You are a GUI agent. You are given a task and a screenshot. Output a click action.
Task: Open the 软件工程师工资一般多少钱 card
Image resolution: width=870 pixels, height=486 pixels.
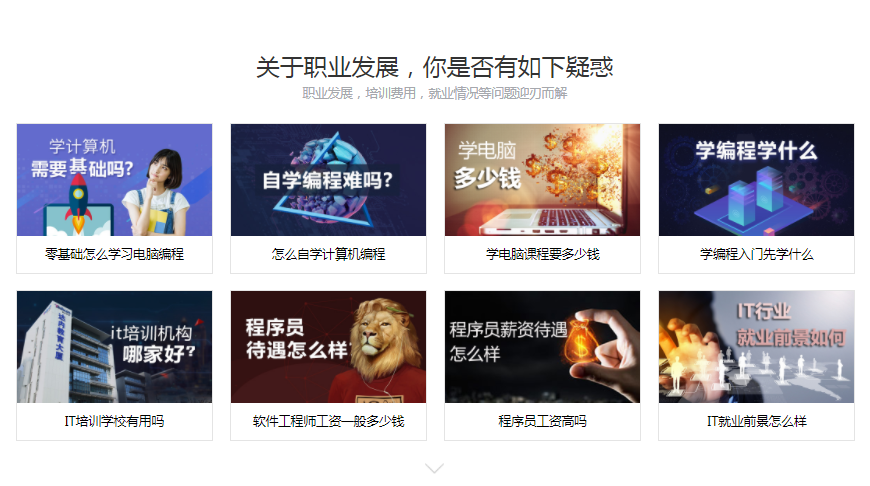click(x=328, y=364)
